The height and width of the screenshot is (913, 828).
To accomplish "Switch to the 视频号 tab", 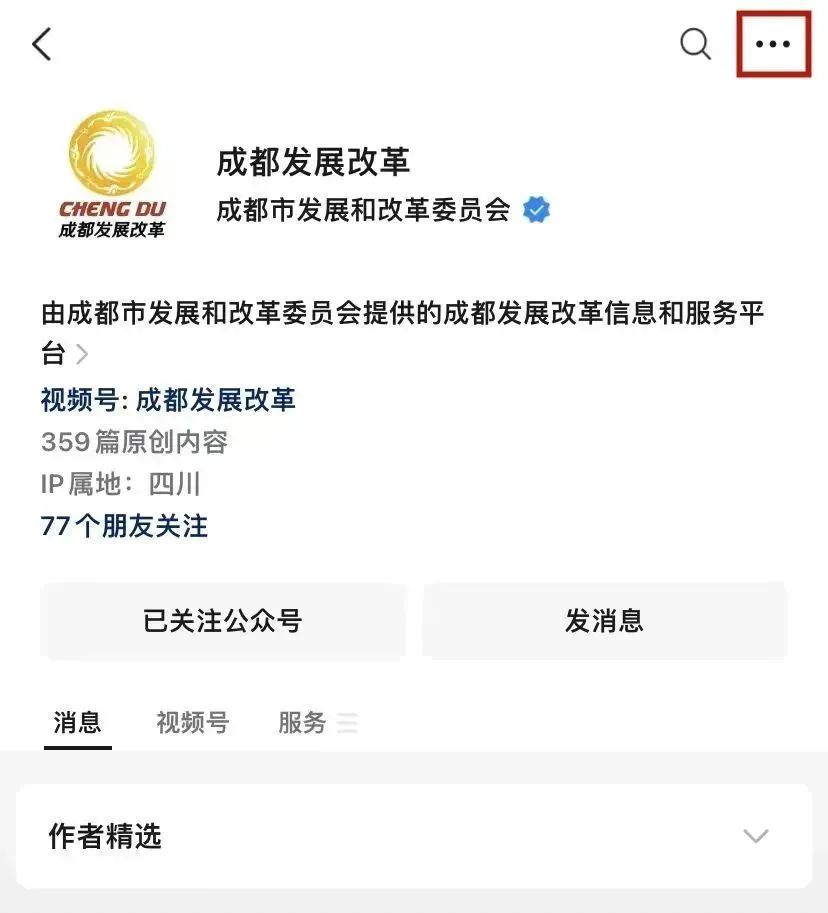I will click(192, 722).
